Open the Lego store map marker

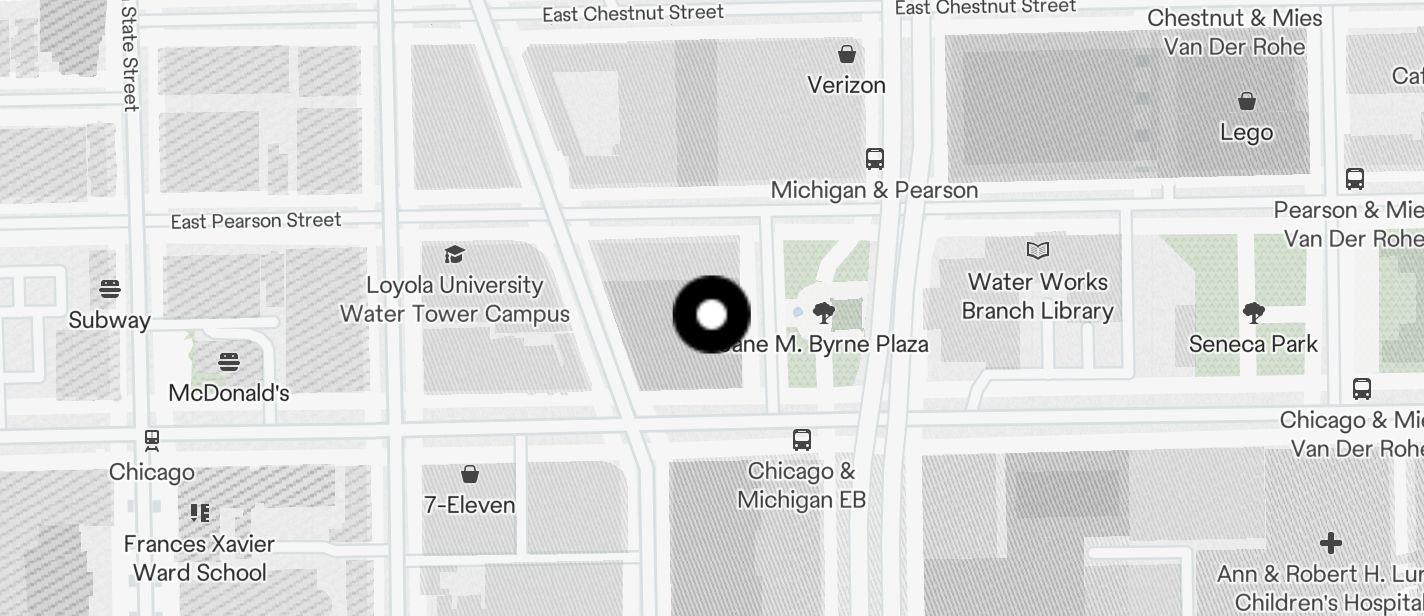tap(1247, 102)
